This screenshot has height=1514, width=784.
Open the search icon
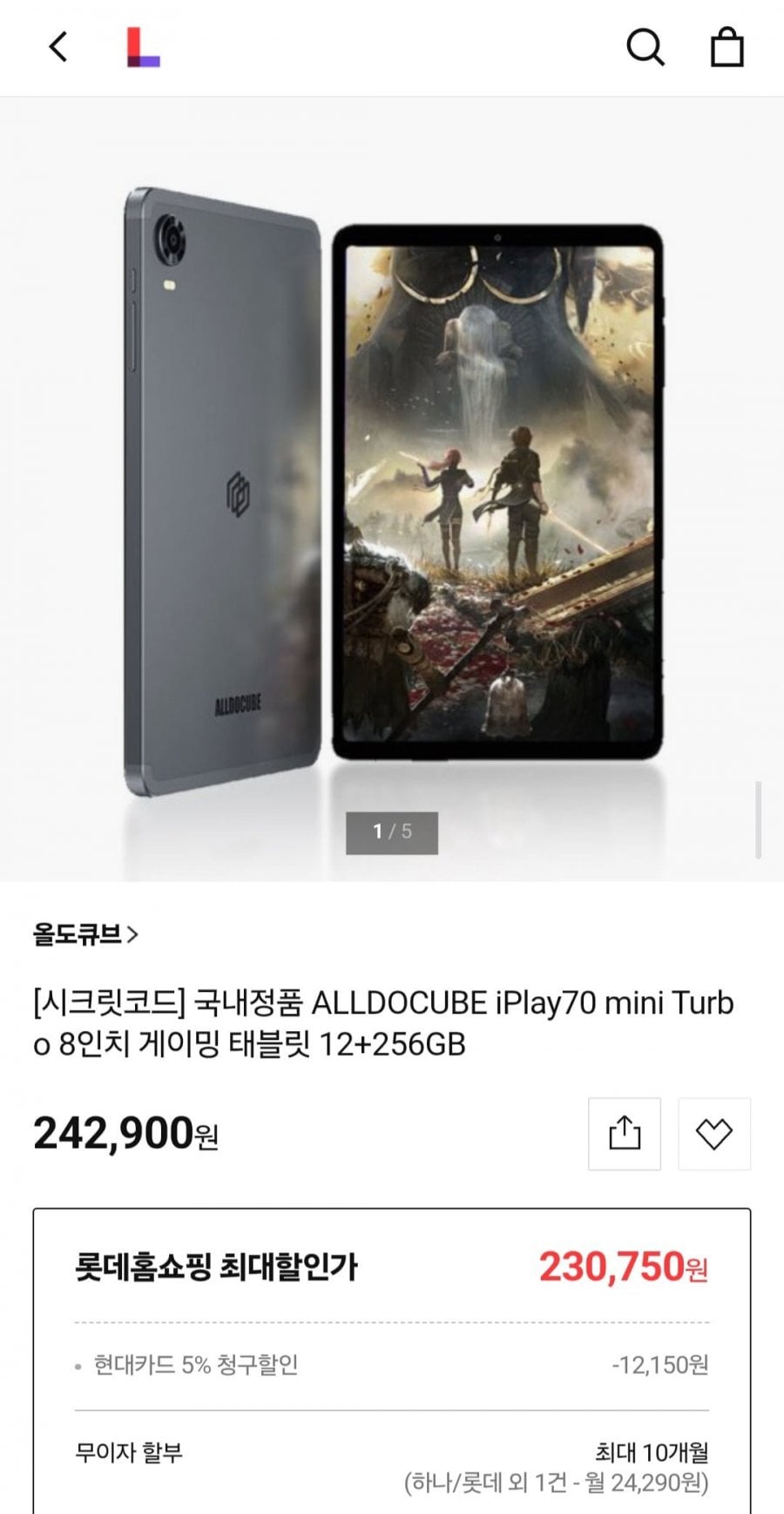[x=645, y=47]
